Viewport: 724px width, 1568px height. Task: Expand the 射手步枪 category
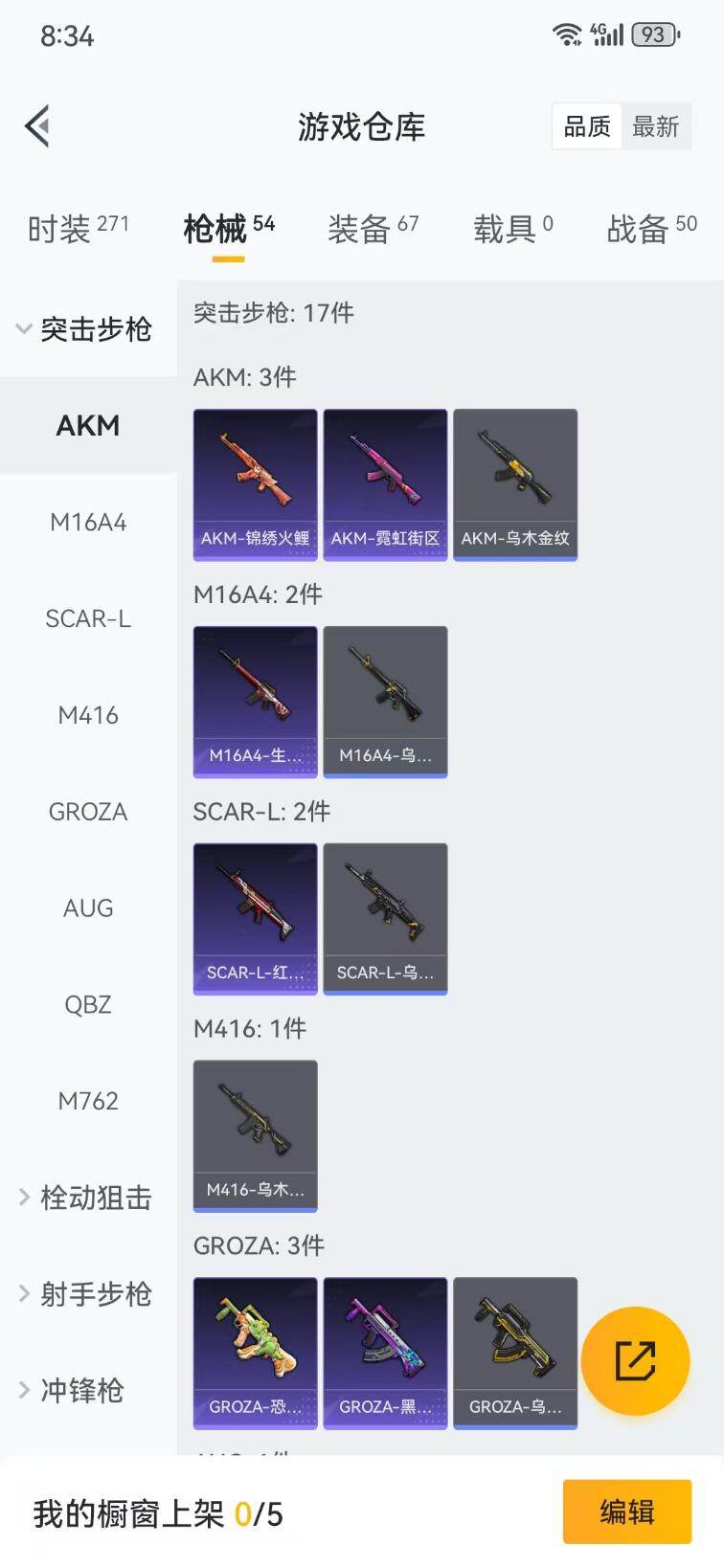86,1294
